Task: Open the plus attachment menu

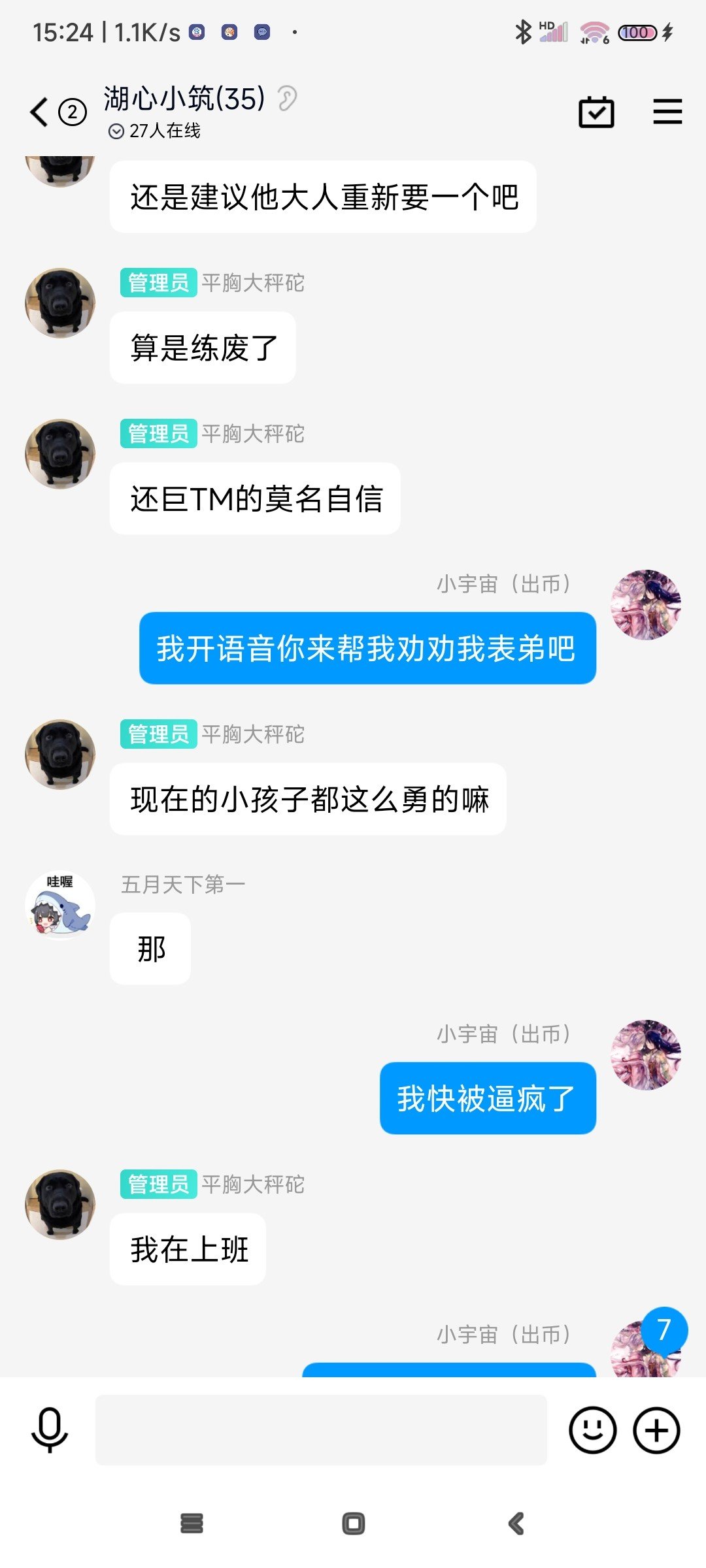Action: [656, 1430]
